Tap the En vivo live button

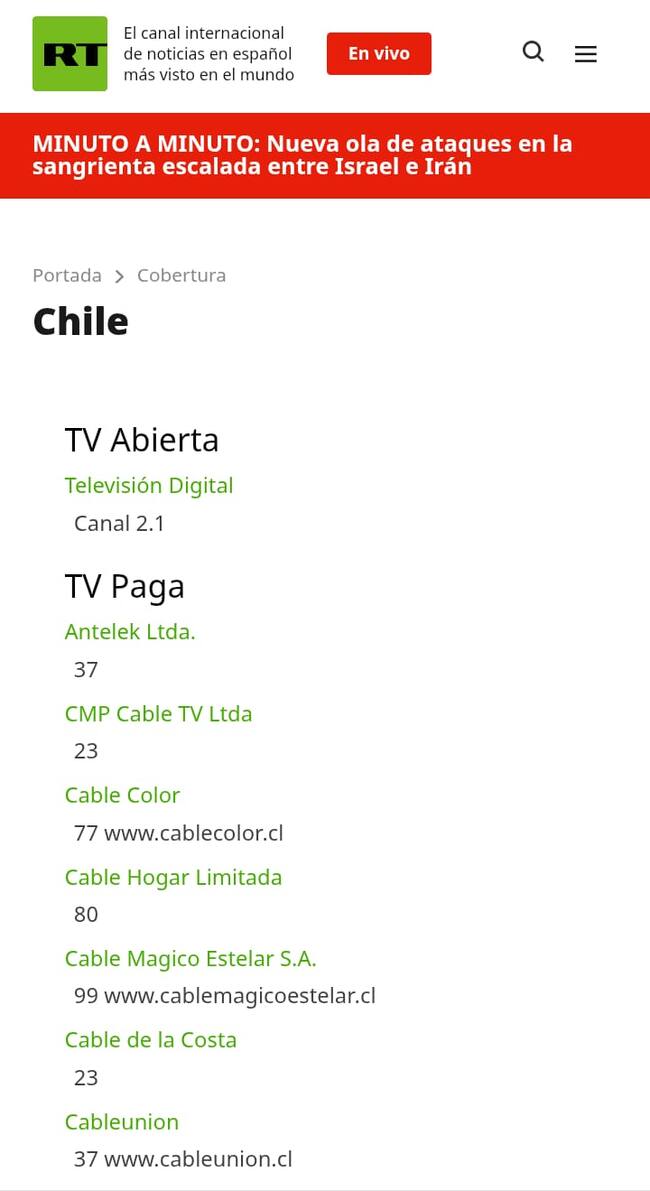[379, 54]
